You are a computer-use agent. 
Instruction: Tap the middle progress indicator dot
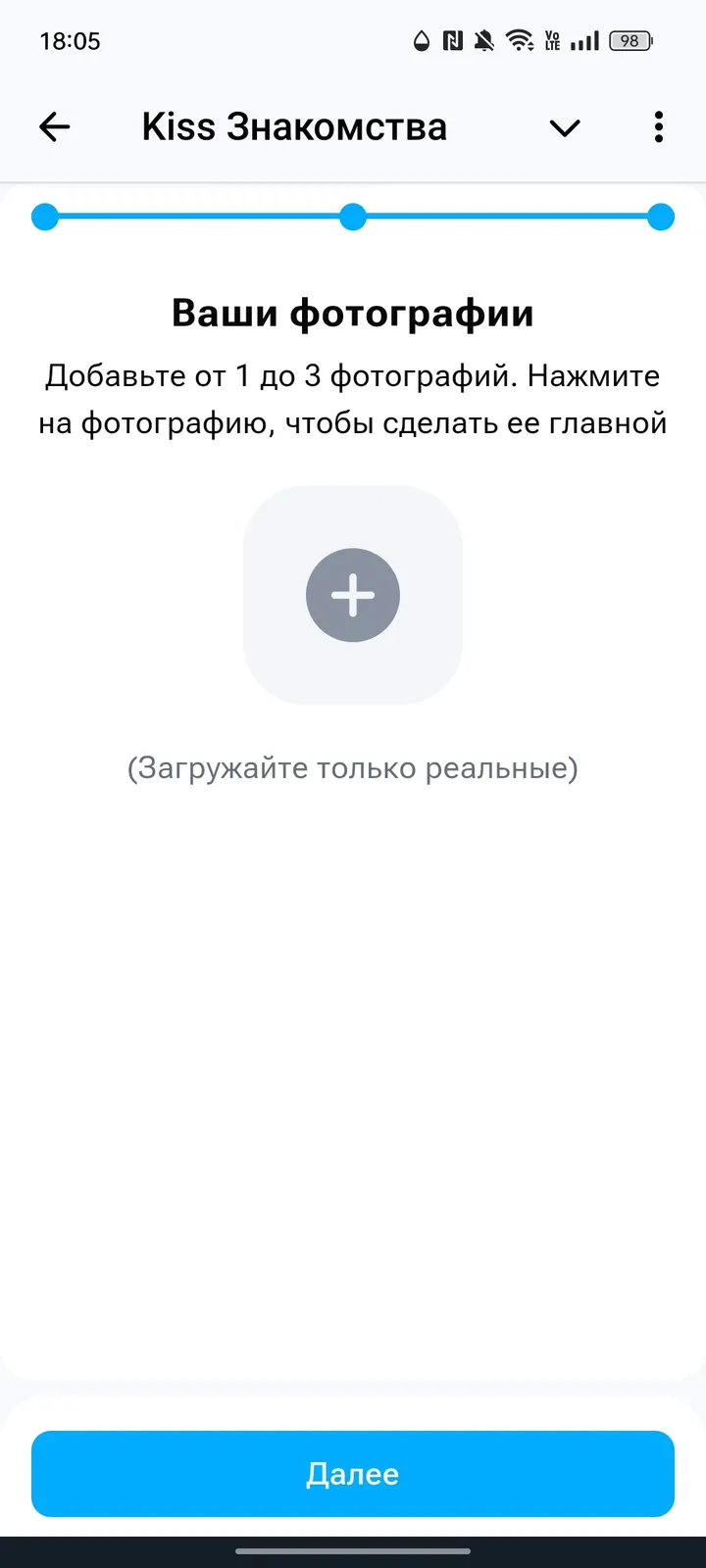coord(352,217)
